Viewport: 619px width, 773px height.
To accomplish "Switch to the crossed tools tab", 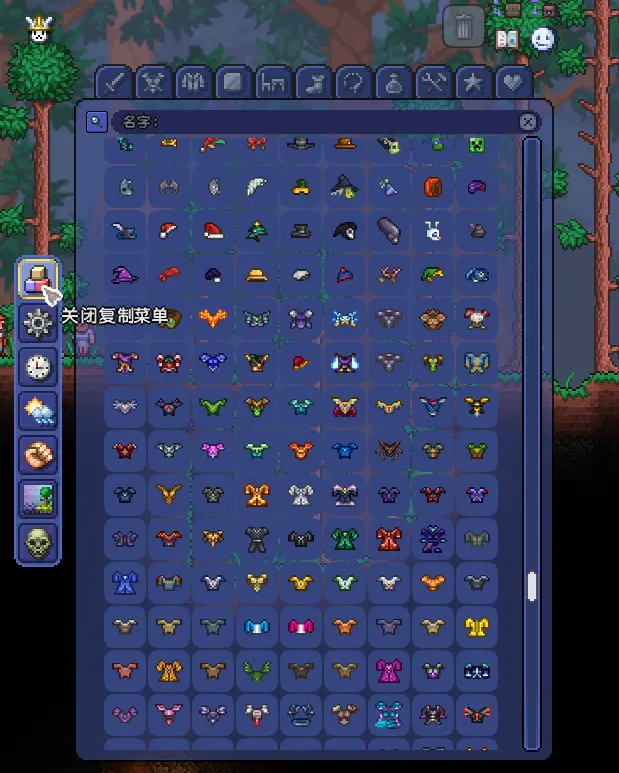I will 433,84.
